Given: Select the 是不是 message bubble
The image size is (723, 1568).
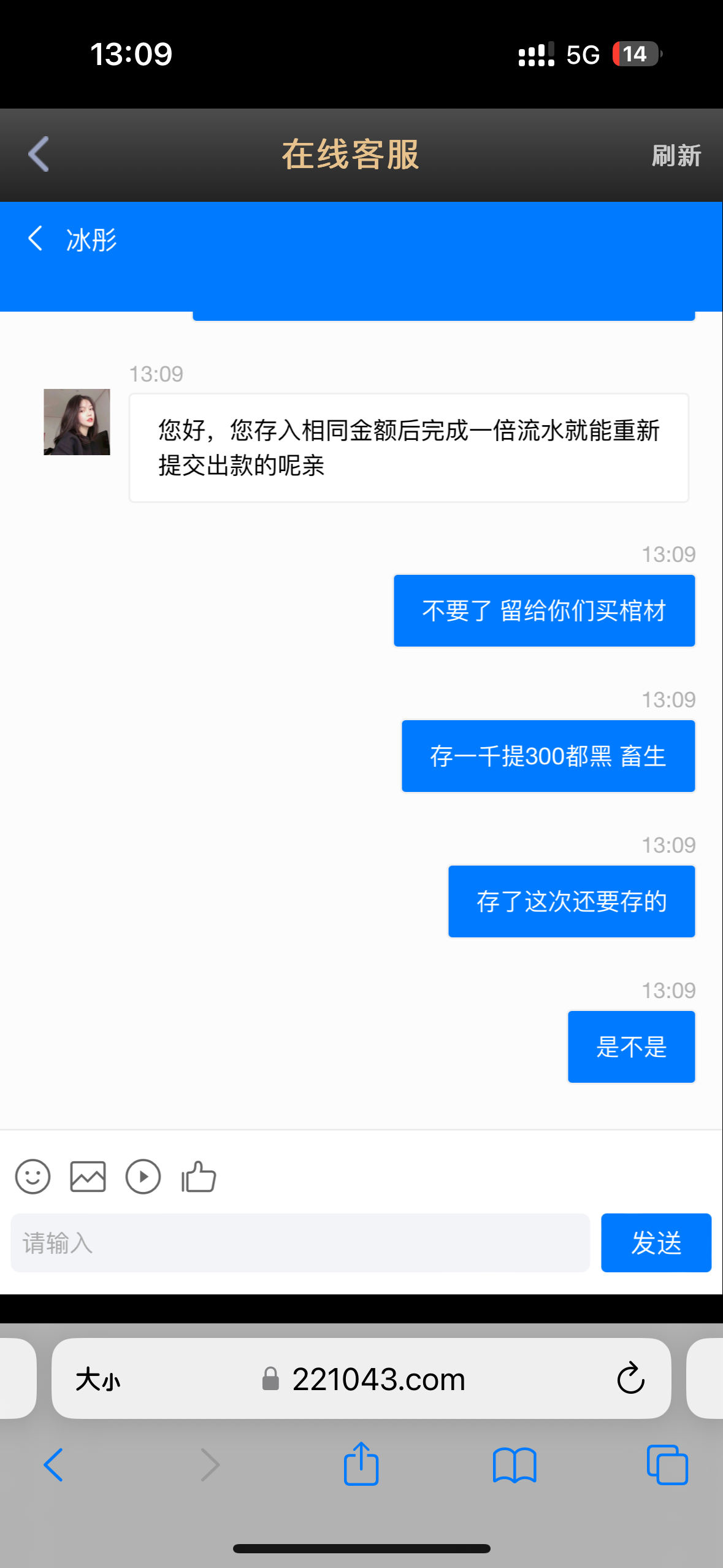Looking at the screenshot, I should coord(631,1047).
